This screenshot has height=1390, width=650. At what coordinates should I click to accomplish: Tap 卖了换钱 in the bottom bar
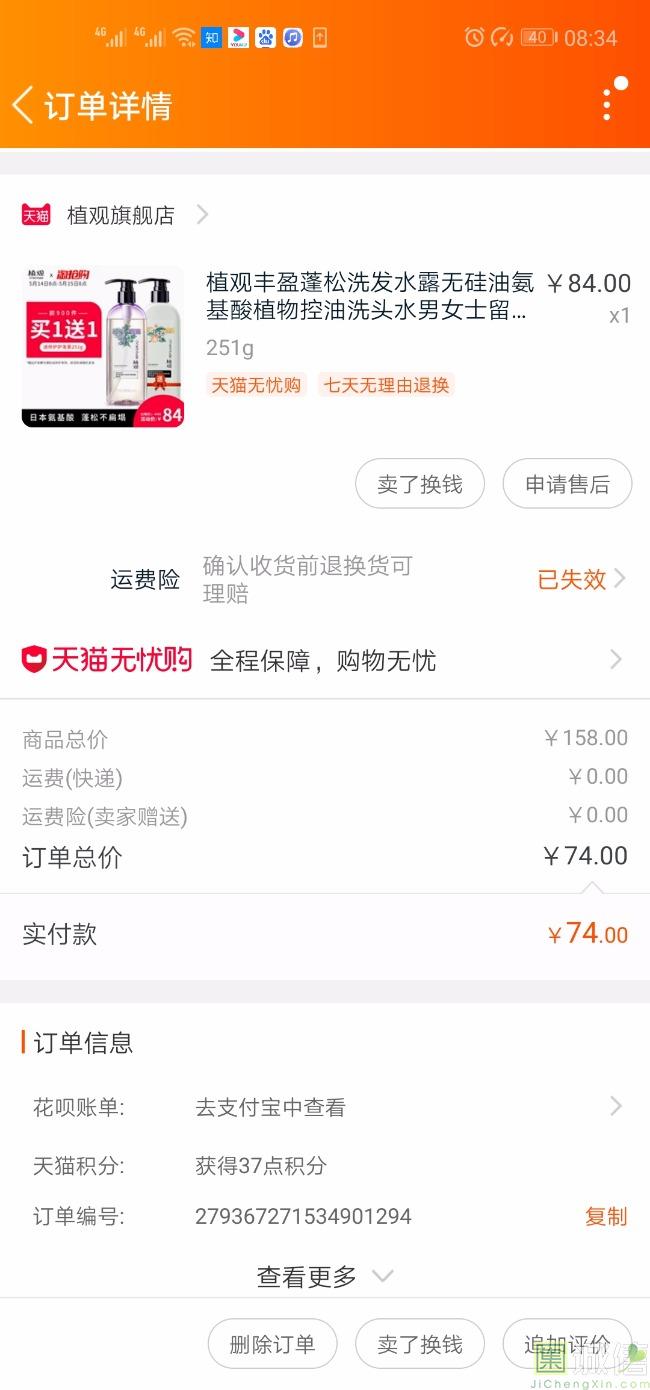[x=420, y=1344]
